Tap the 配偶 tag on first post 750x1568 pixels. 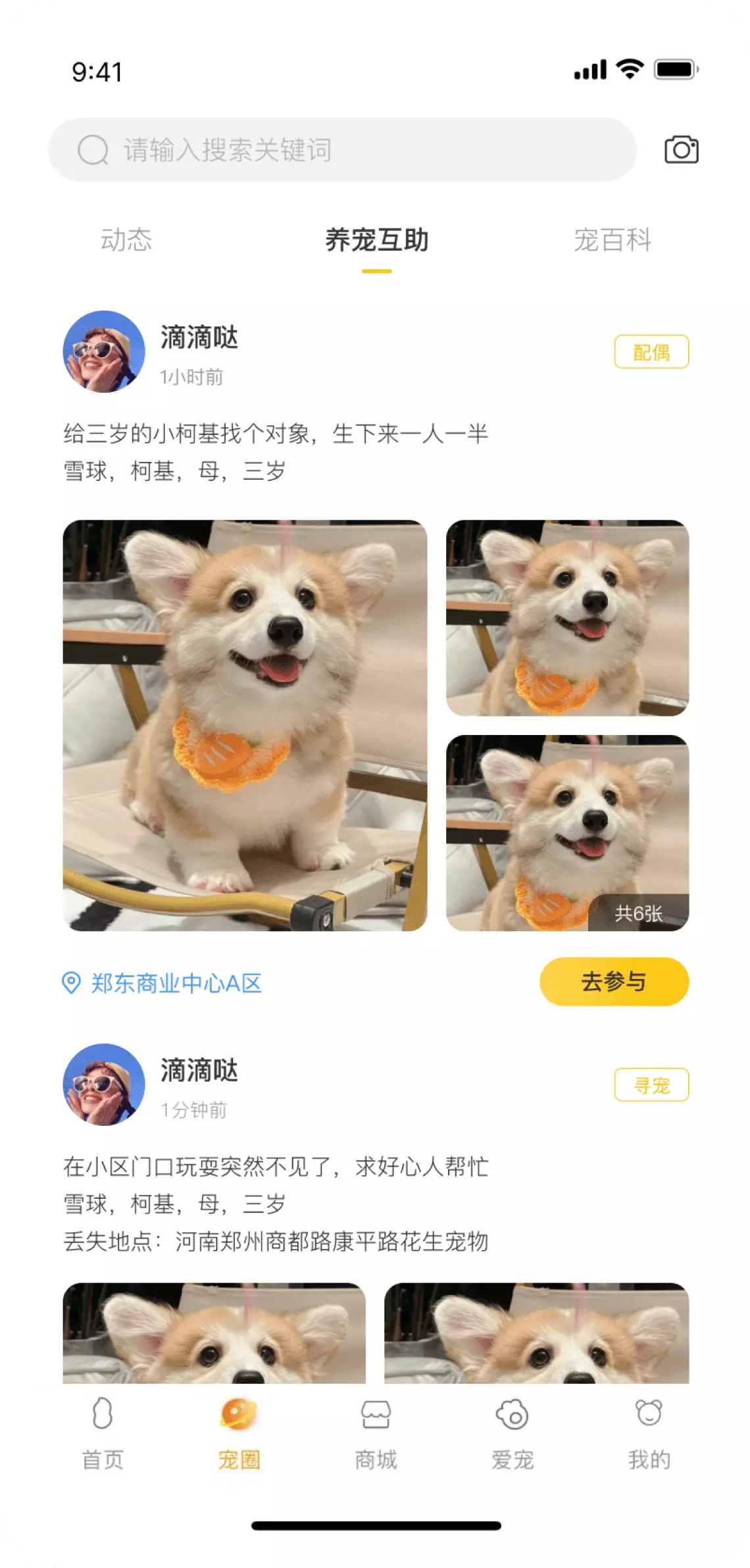(x=651, y=352)
